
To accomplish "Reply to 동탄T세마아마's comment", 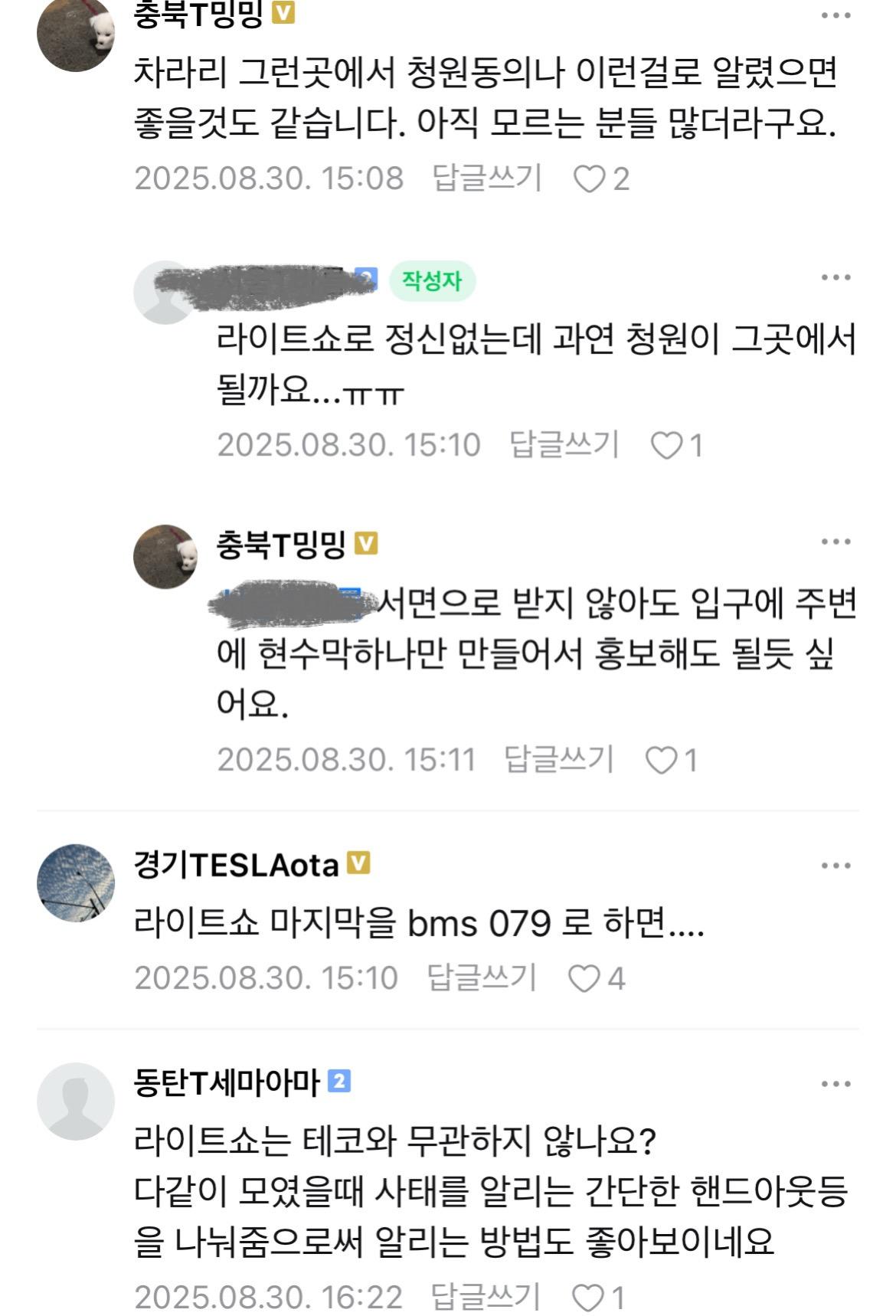I will point(486,1297).
